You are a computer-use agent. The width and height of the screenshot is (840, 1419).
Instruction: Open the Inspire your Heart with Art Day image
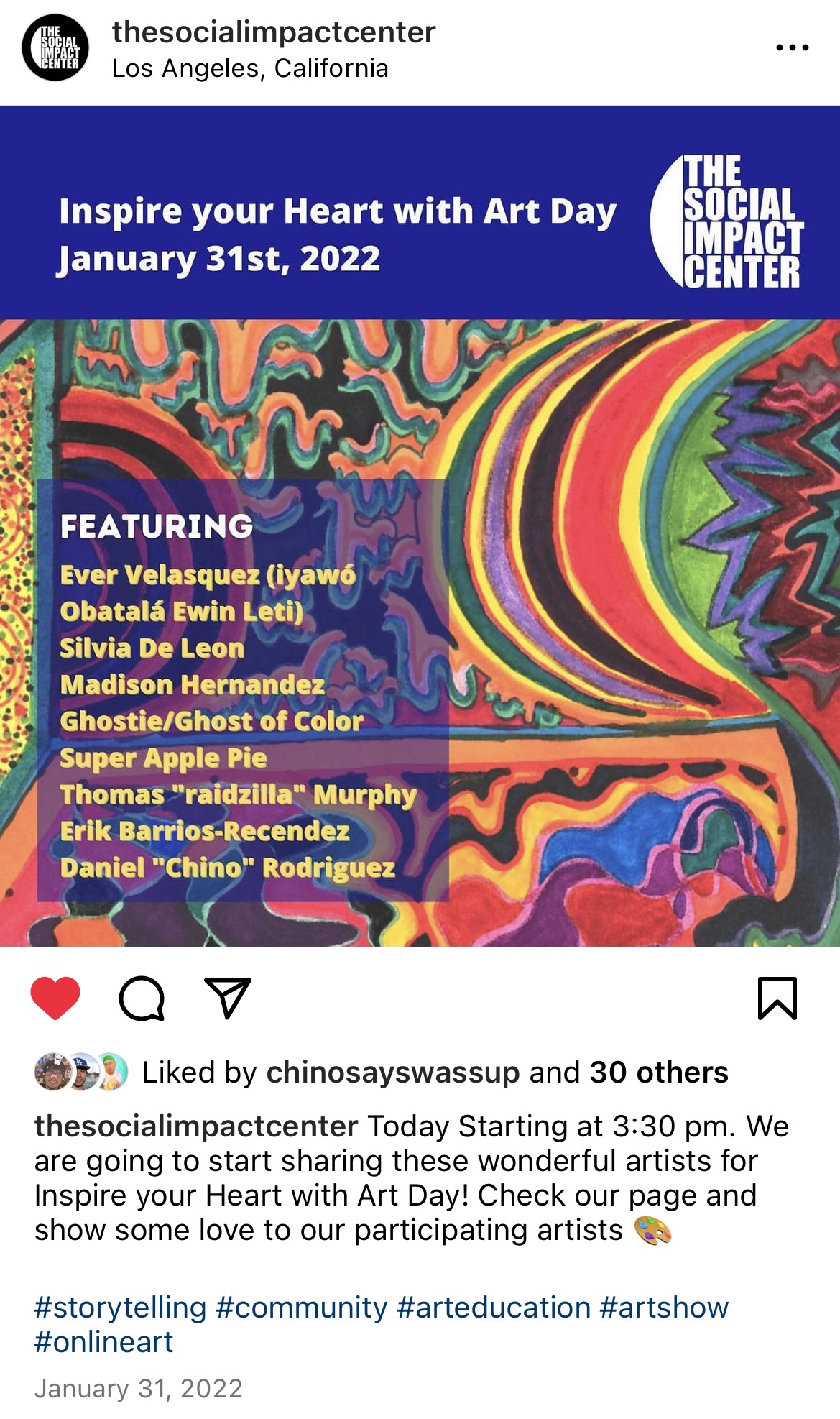click(420, 525)
